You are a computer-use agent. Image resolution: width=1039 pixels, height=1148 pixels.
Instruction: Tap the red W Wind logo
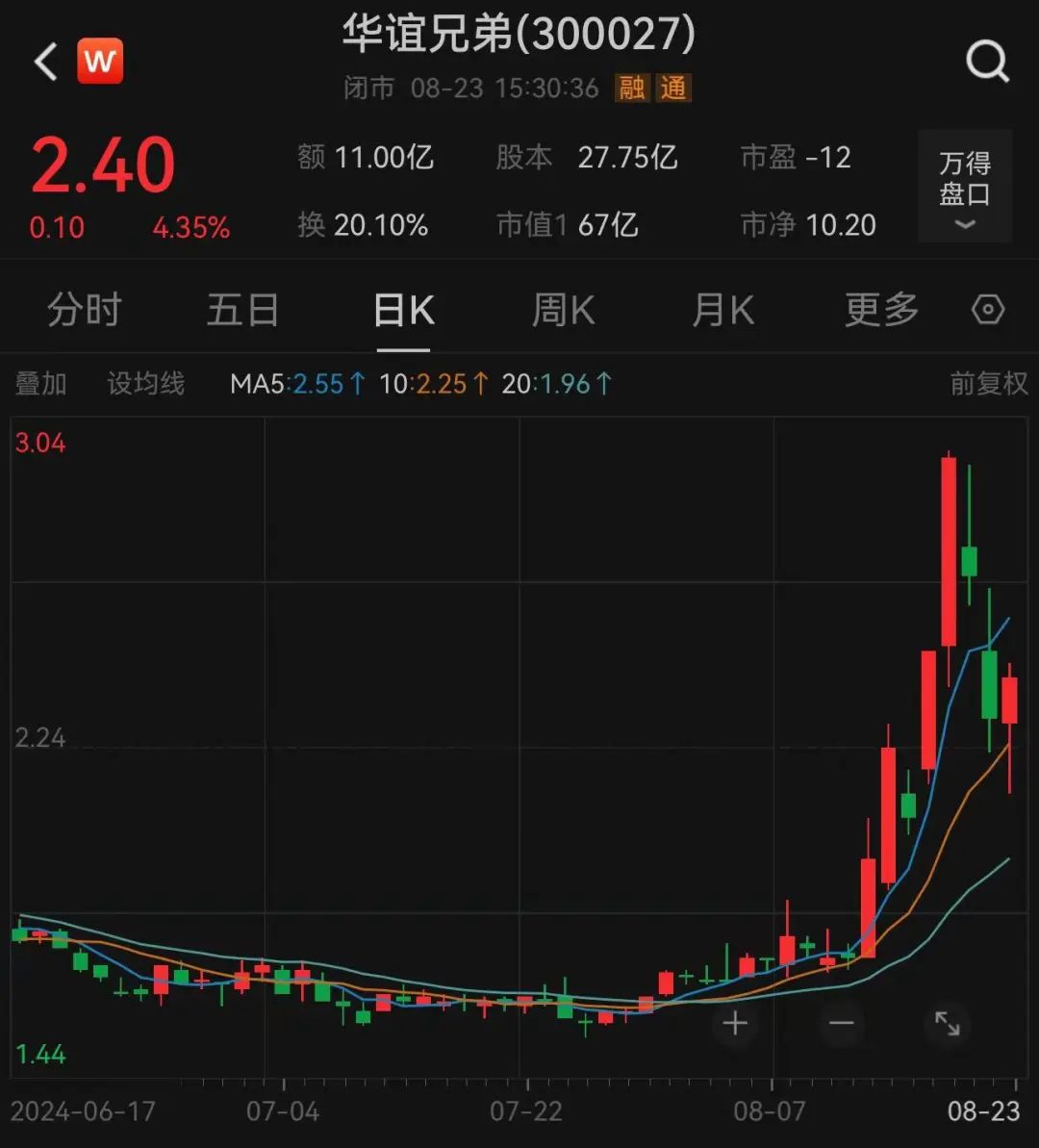point(100,63)
